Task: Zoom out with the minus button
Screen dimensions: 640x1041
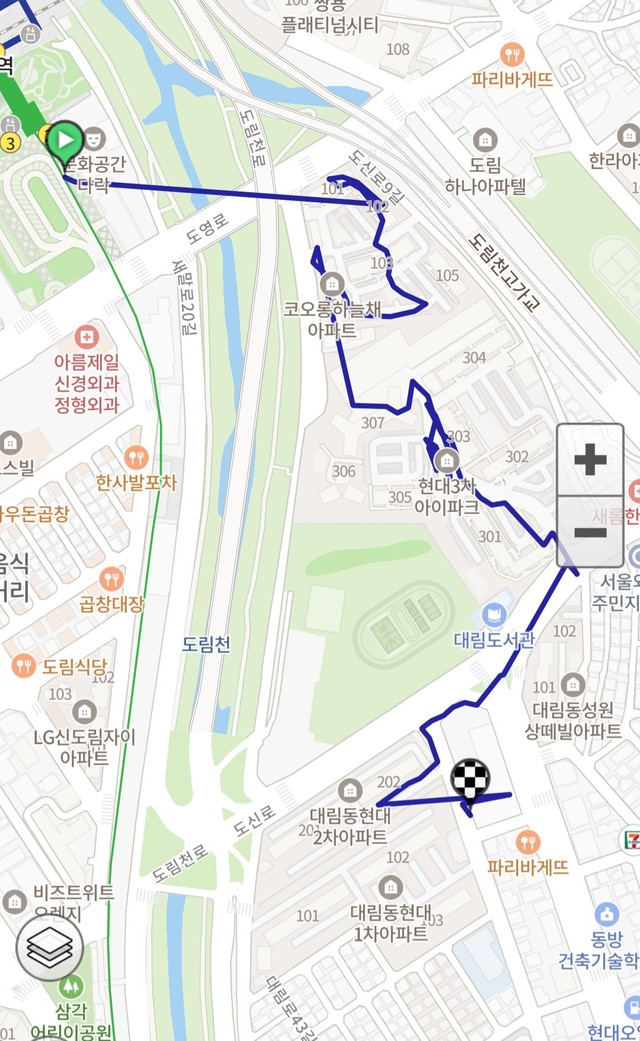Action: pos(590,531)
